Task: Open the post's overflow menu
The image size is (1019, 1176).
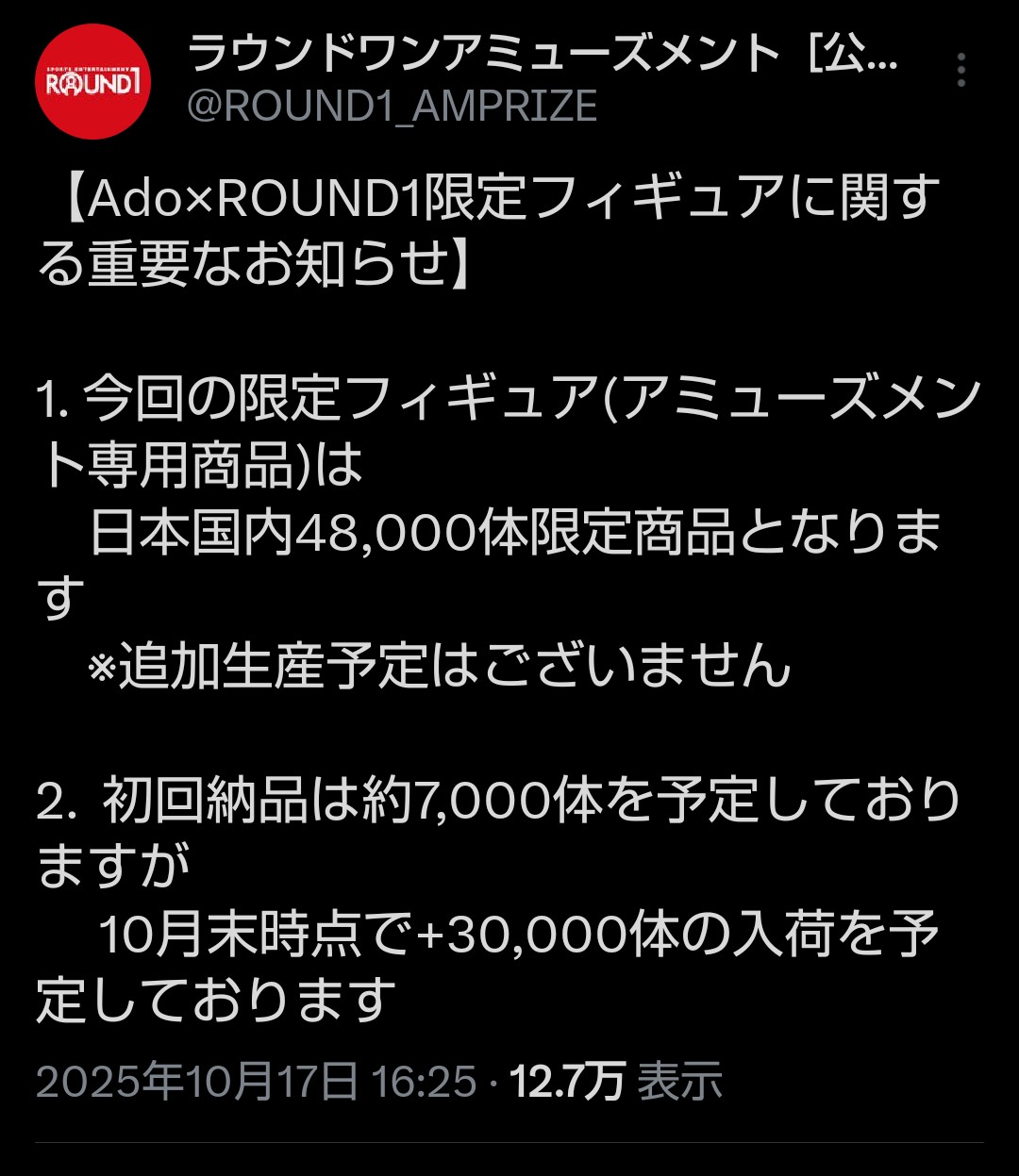Action: tap(961, 71)
